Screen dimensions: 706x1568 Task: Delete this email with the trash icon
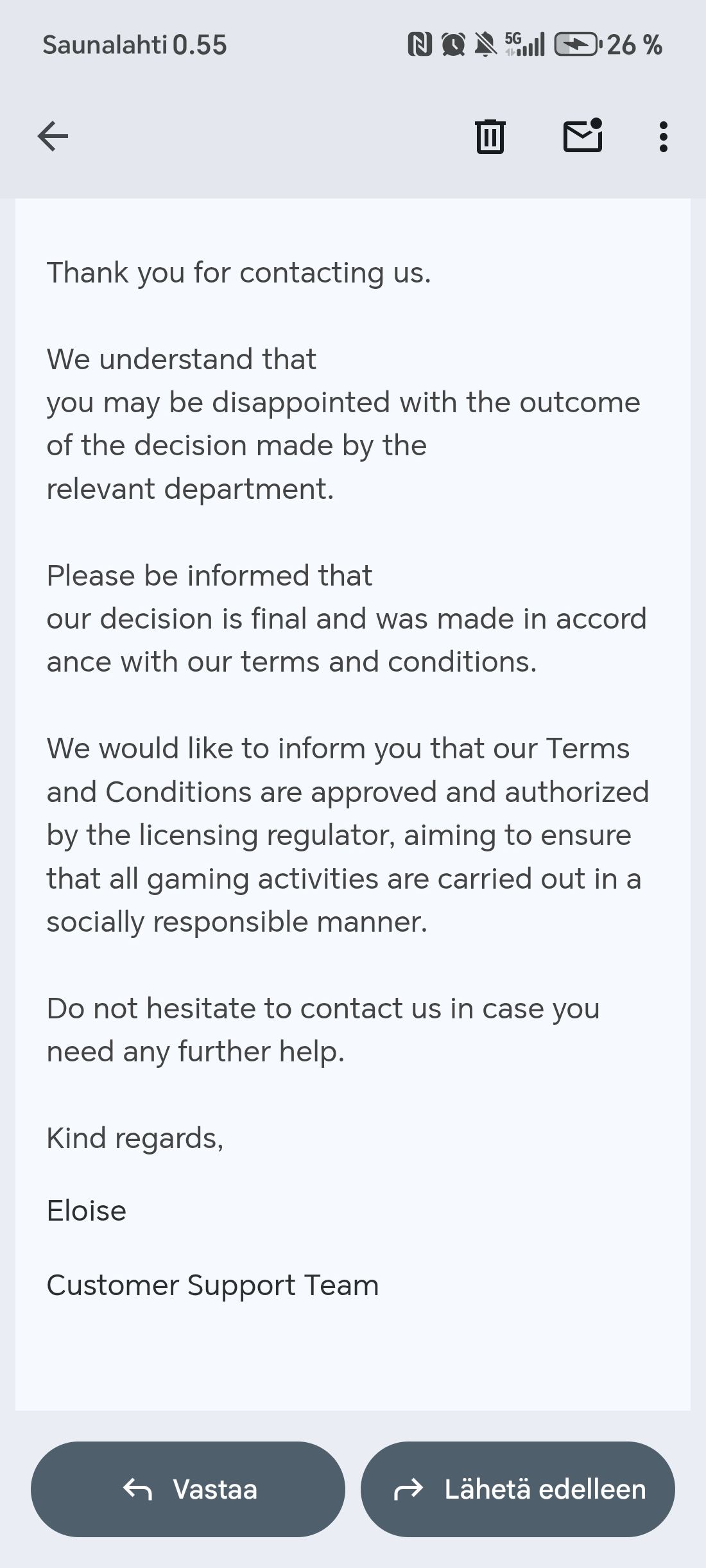coord(490,137)
